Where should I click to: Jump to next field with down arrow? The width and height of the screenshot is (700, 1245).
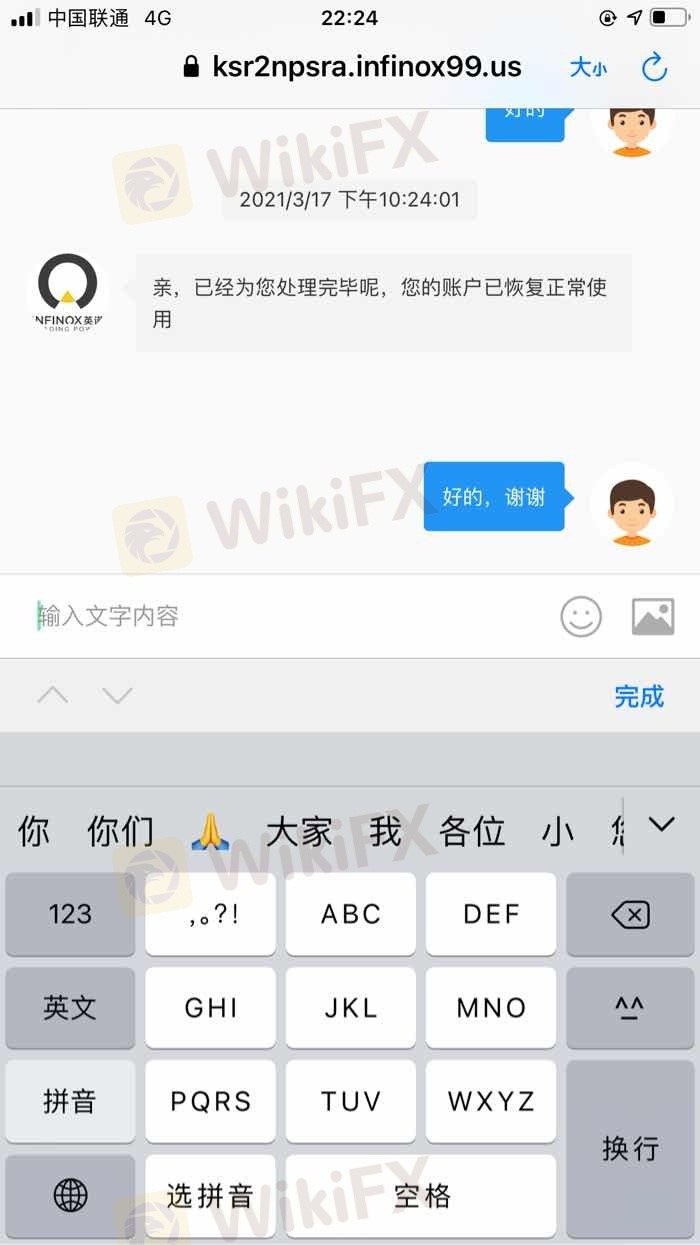(x=117, y=695)
